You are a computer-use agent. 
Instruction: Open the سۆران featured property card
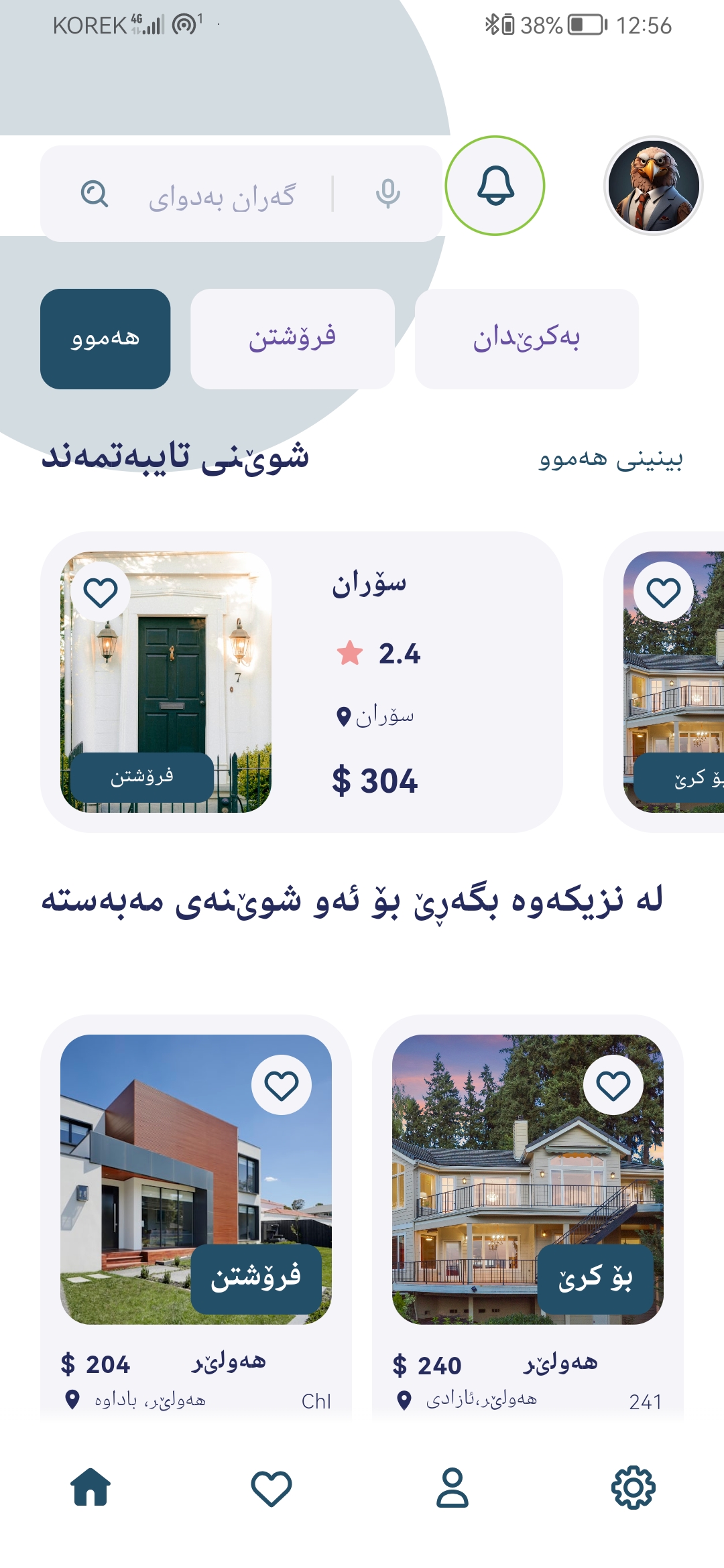click(x=402, y=682)
